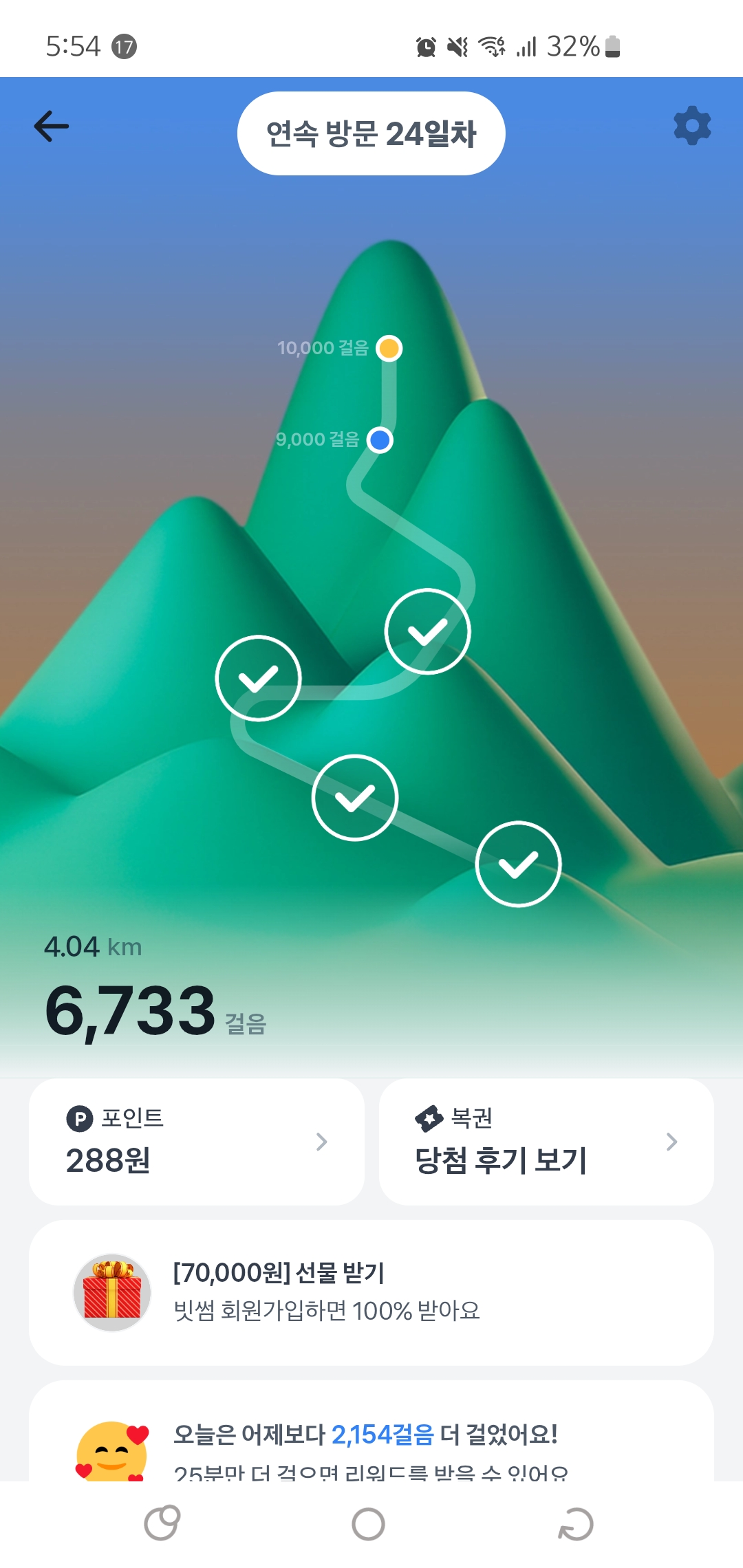Image resolution: width=743 pixels, height=1568 pixels.
Task: Tap the system home button
Action: point(369,1524)
